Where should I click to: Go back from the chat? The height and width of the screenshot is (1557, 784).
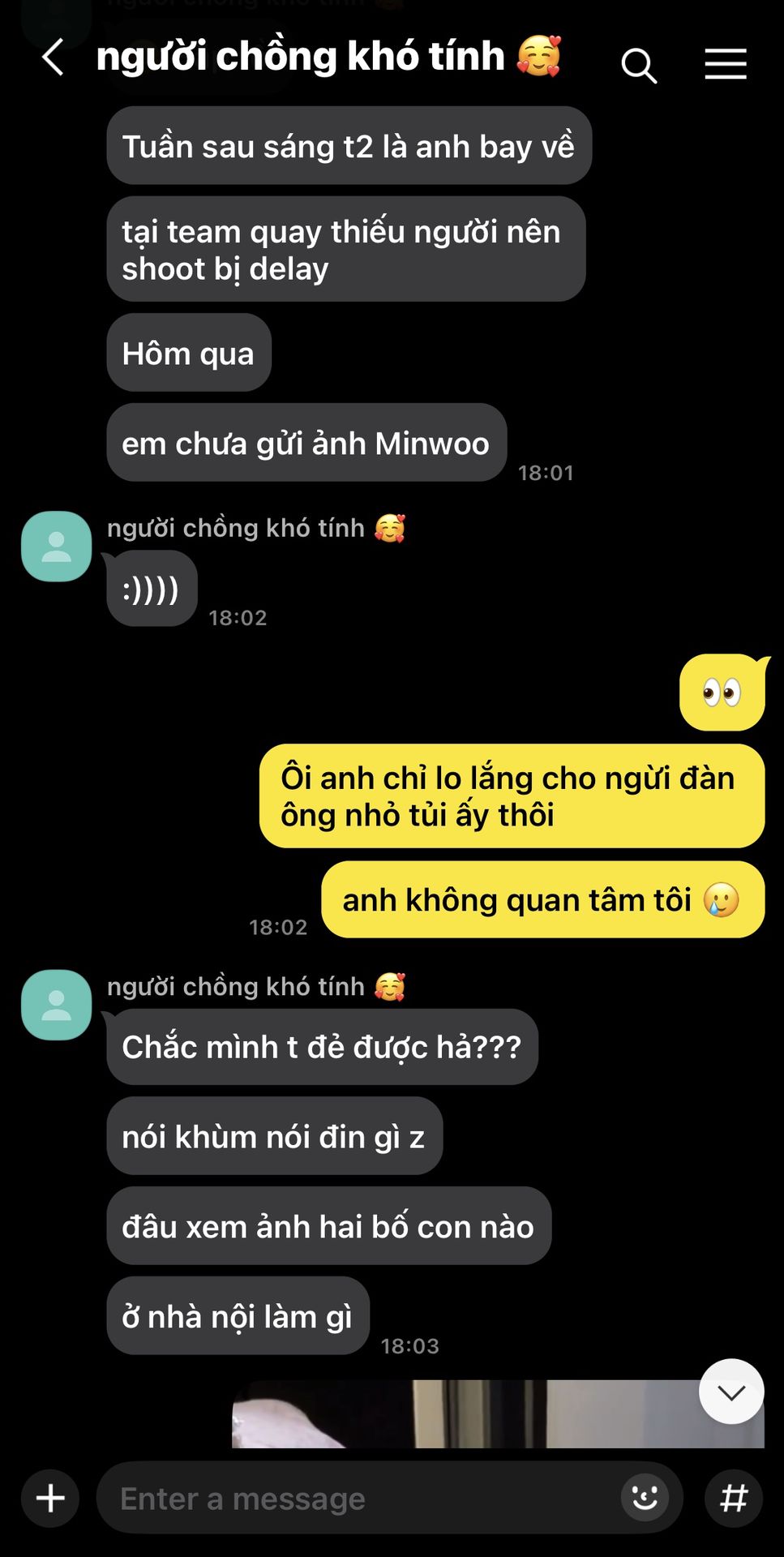pos(53,58)
